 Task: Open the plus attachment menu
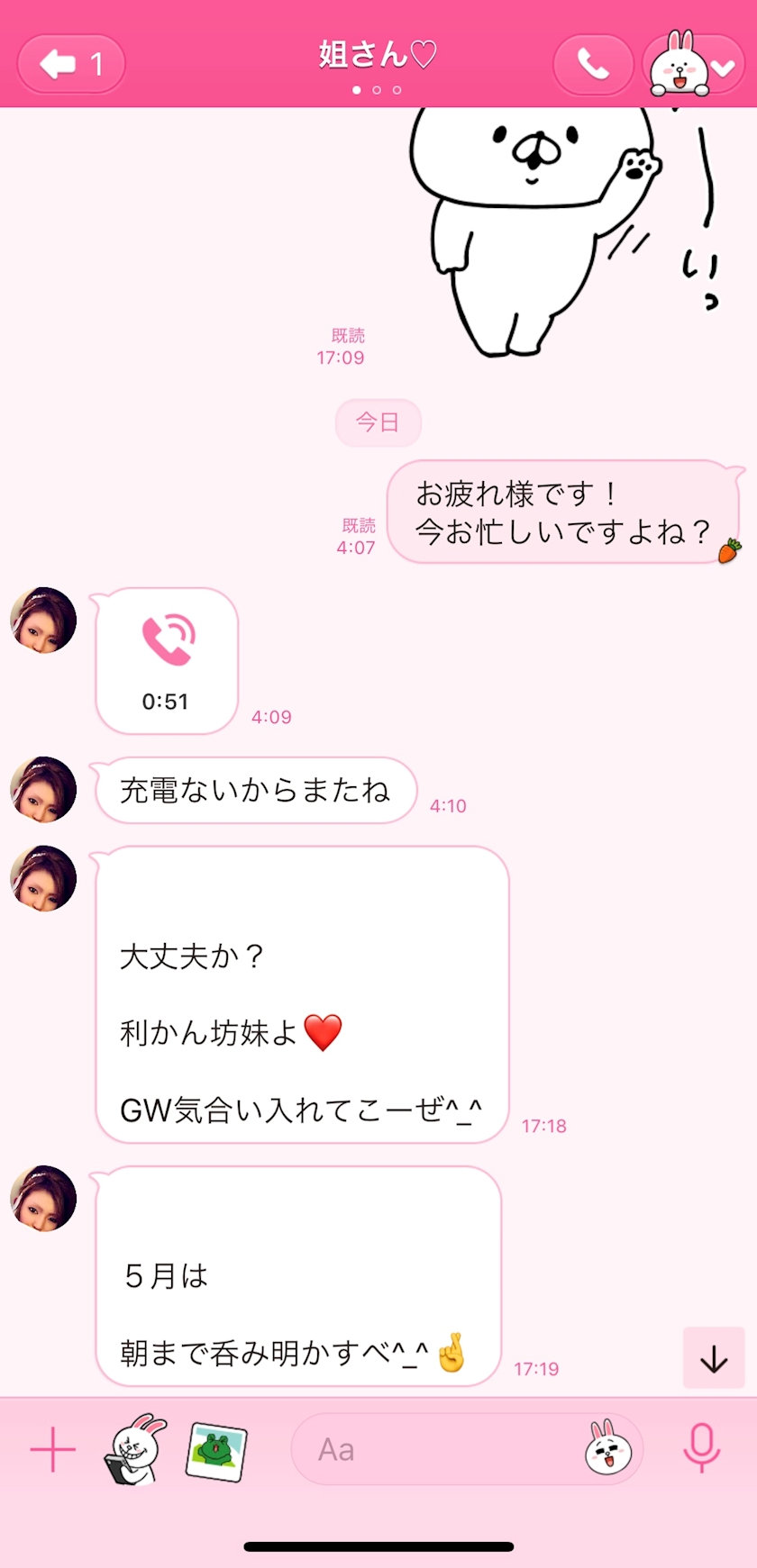tap(53, 1450)
